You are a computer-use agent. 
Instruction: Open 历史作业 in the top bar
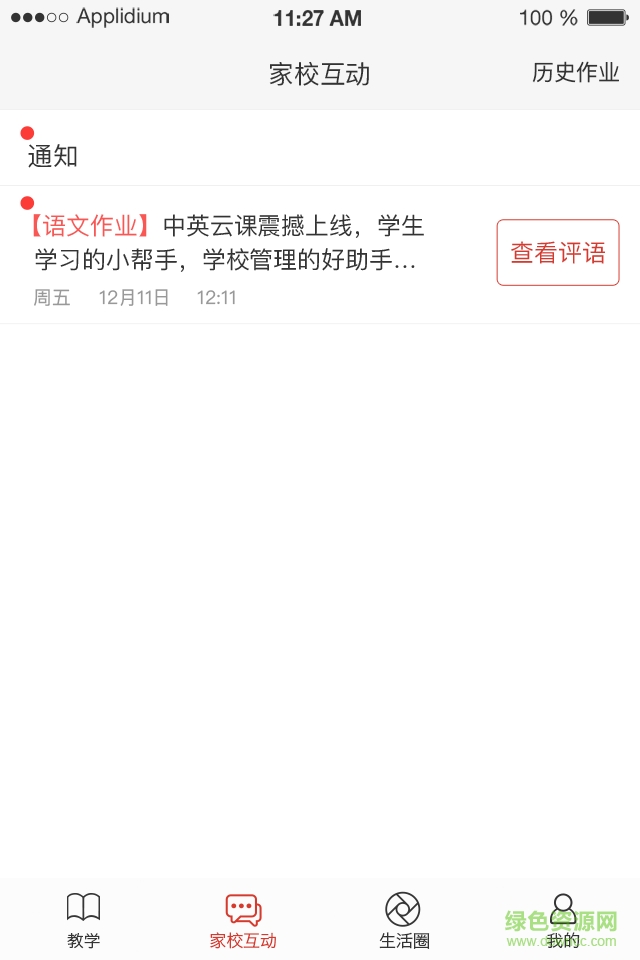coord(575,73)
